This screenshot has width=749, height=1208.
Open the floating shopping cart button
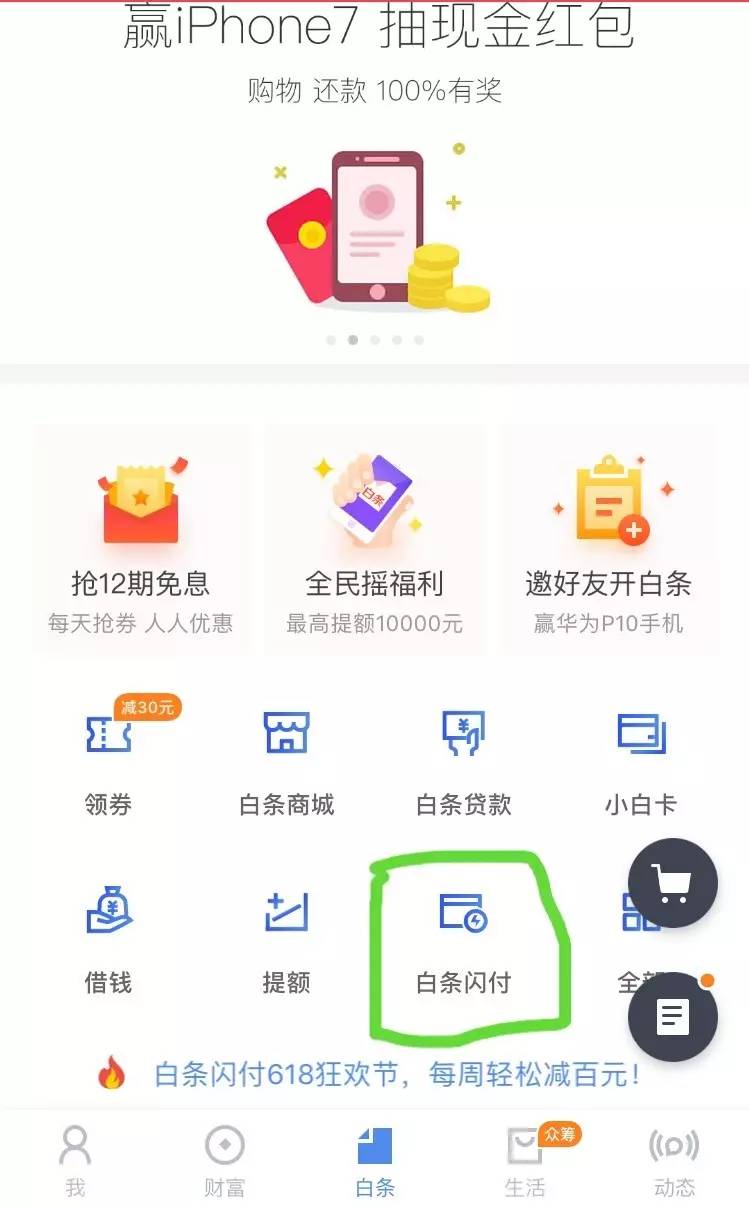pos(672,883)
